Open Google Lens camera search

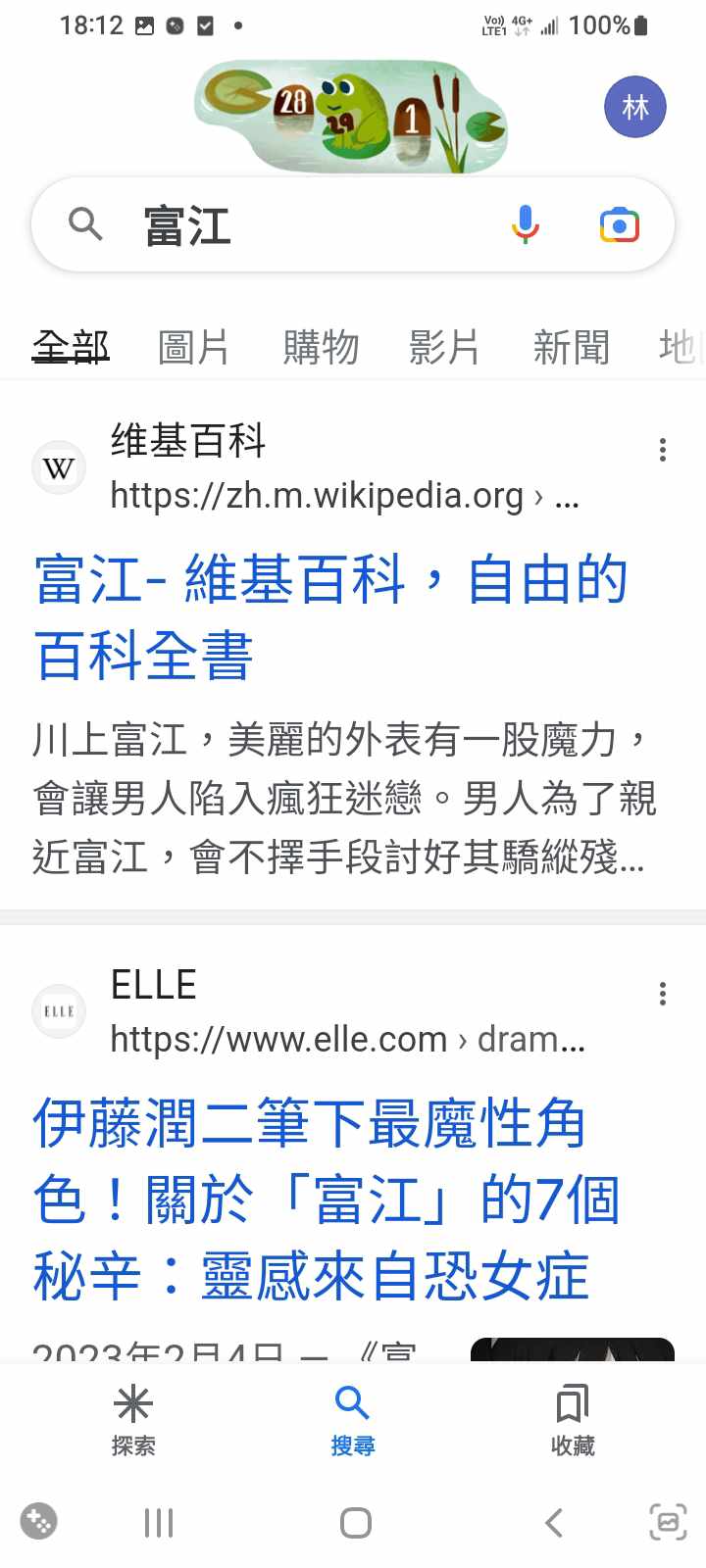tap(619, 224)
